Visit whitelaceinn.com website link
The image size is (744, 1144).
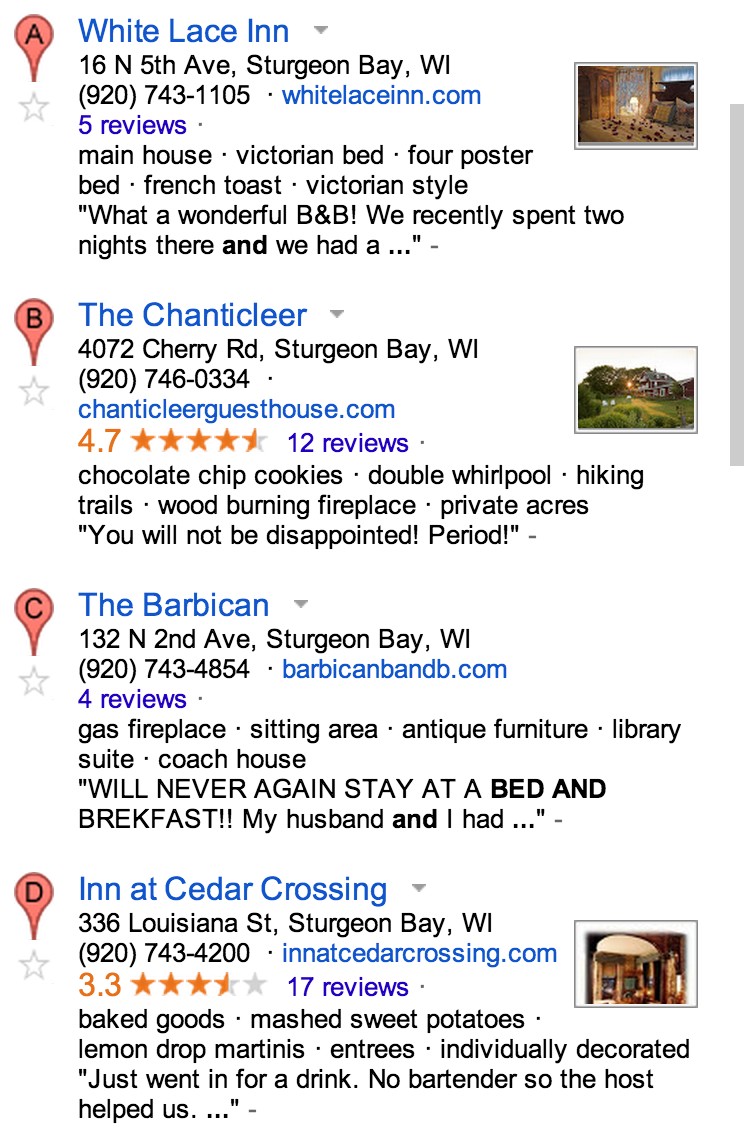tap(381, 96)
